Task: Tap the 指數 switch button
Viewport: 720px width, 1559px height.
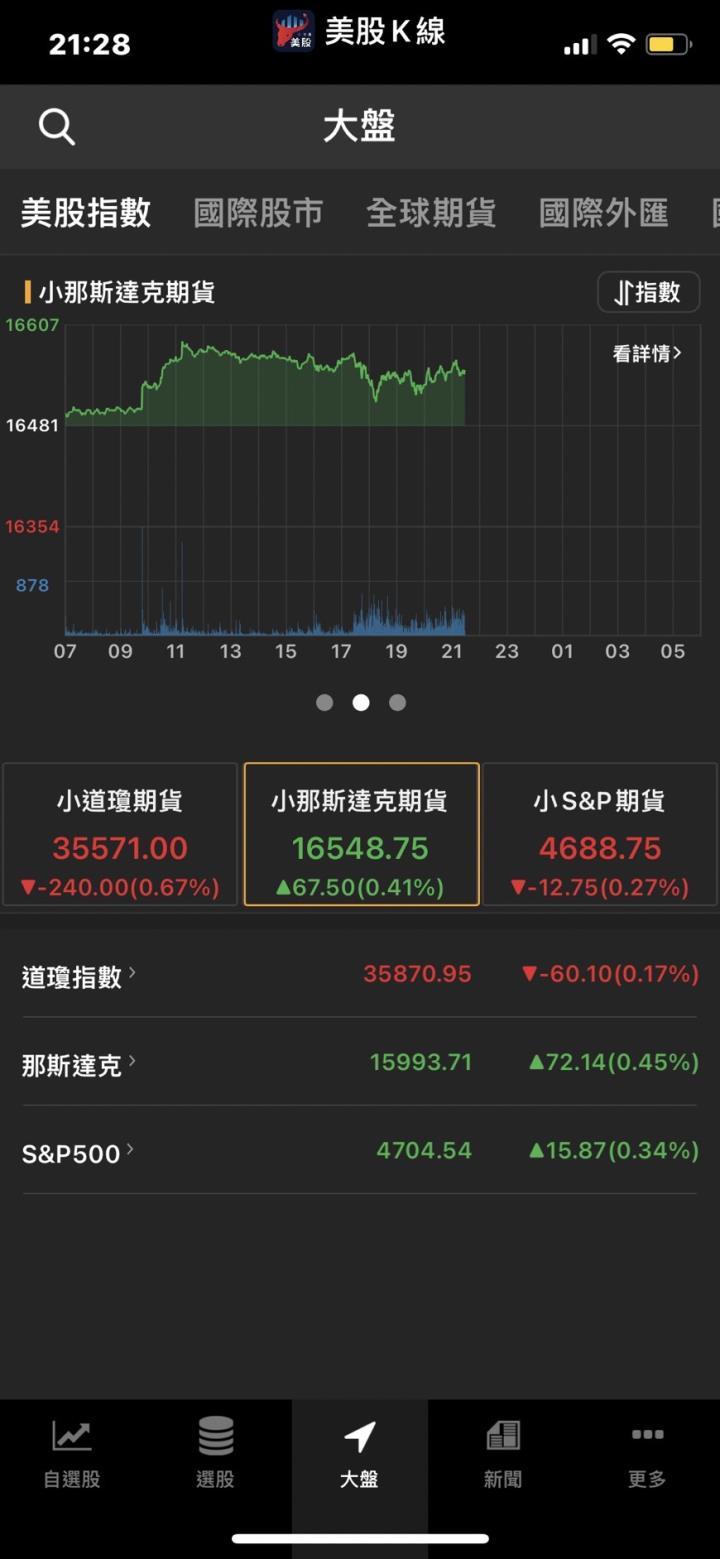Action: (x=648, y=292)
